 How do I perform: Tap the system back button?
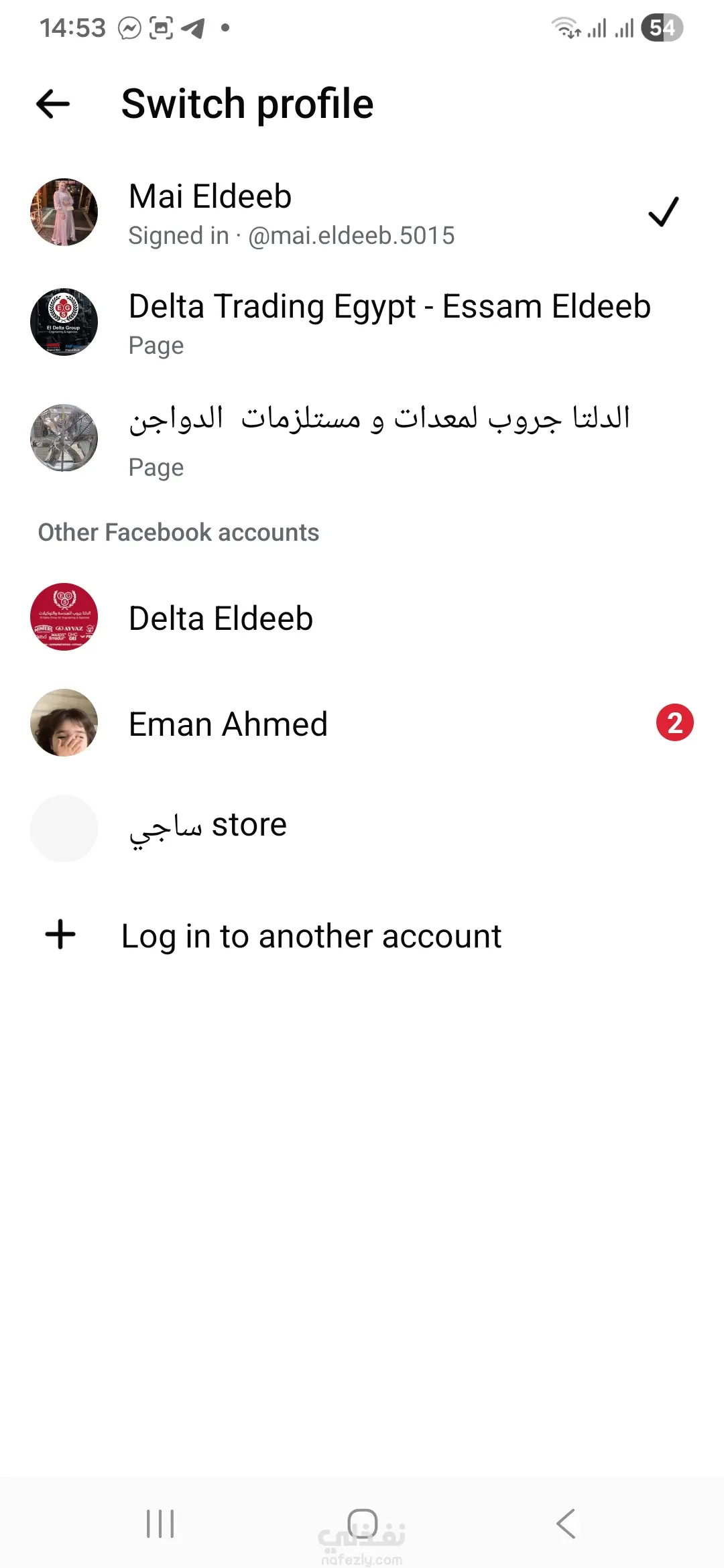pyautogui.click(x=565, y=1524)
